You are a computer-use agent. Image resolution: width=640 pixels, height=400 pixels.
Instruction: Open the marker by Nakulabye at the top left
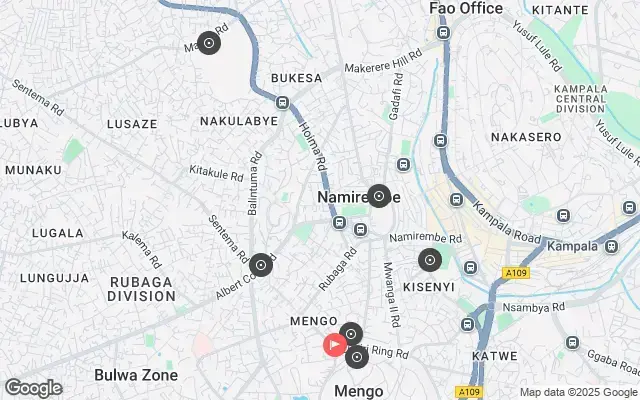coord(208,43)
